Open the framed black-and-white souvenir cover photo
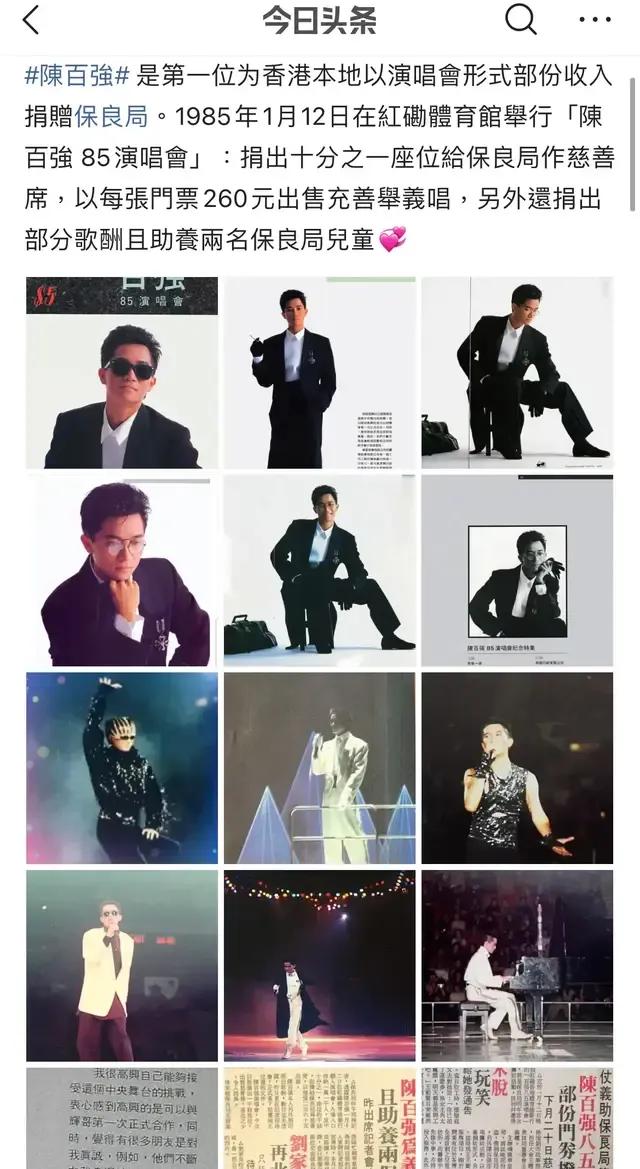 (517, 571)
